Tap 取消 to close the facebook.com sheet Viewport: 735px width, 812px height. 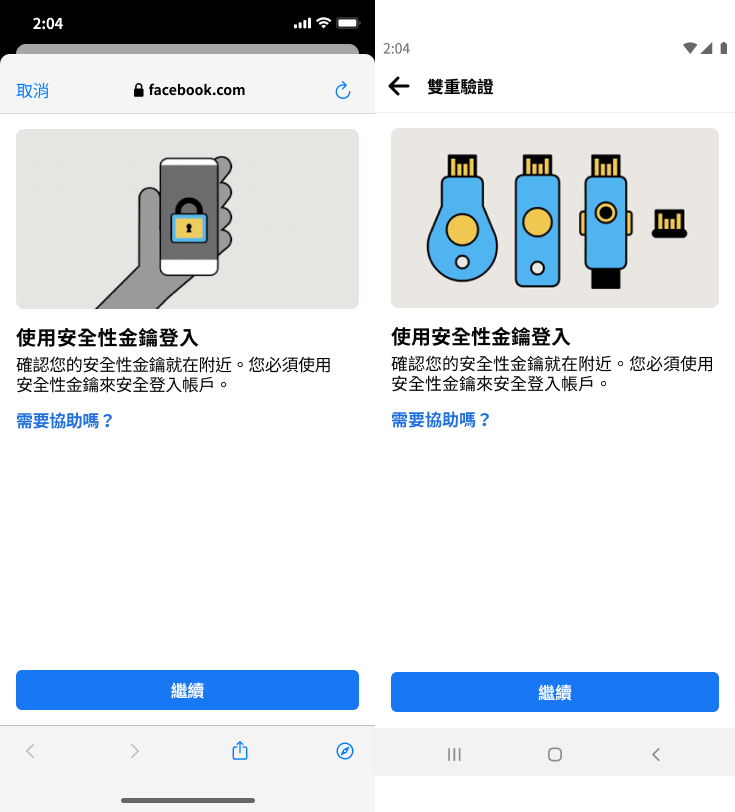[33, 91]
